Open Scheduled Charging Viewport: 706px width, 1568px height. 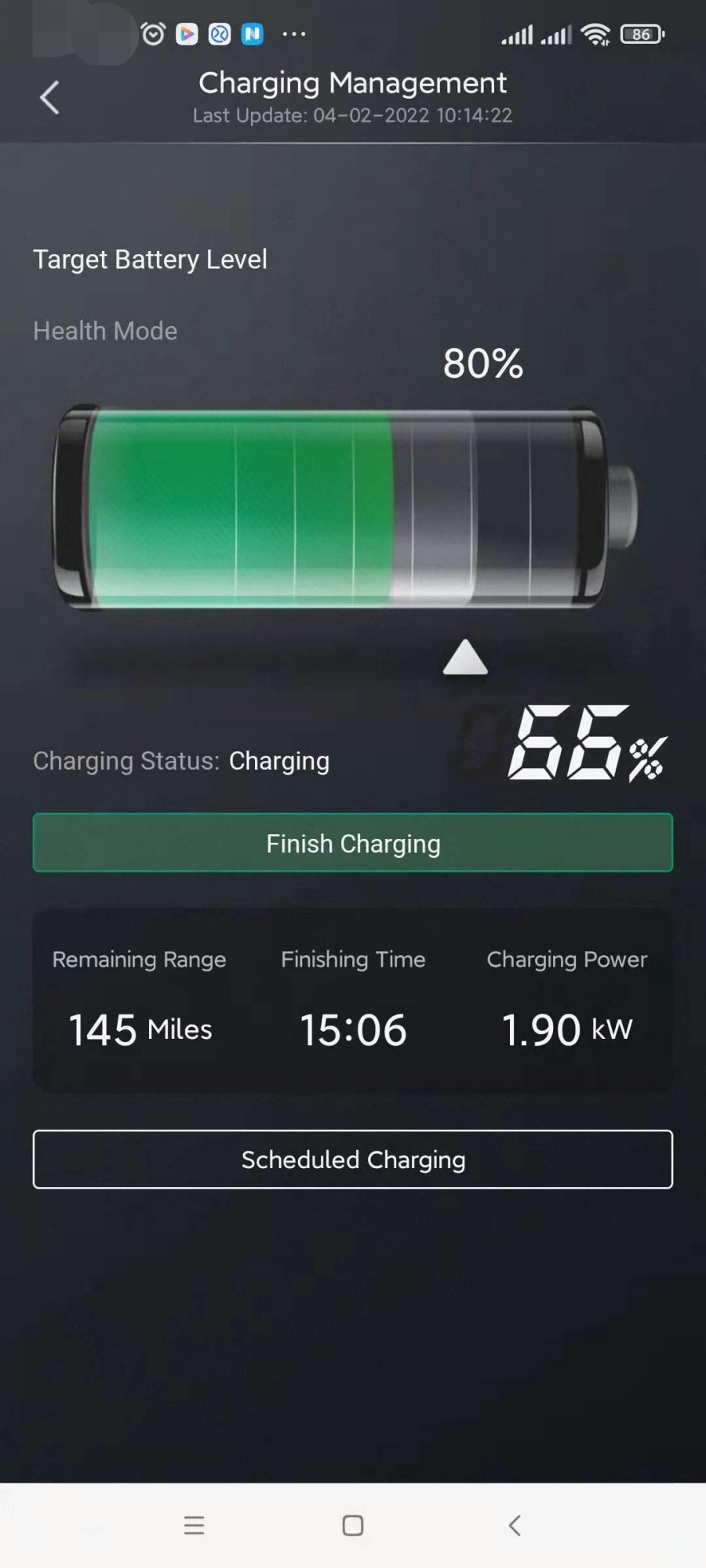353,1160
